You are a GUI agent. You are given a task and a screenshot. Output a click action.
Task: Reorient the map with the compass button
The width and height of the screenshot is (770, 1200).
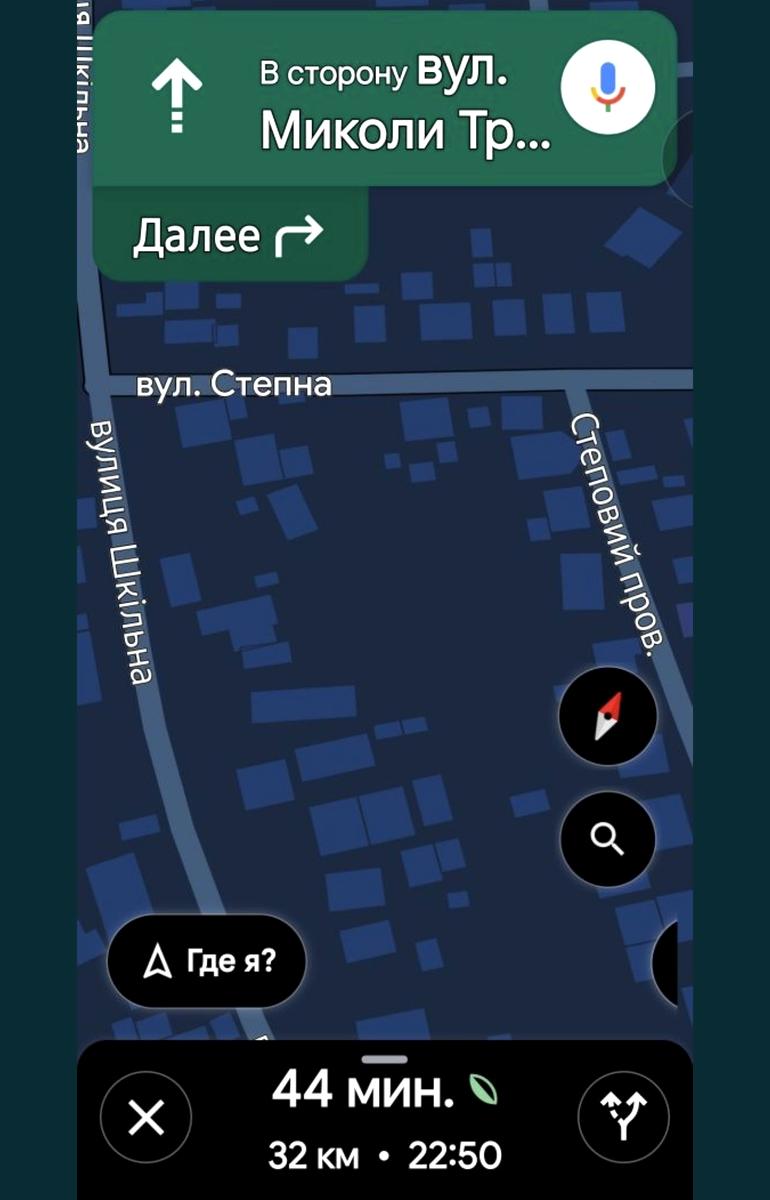pos(607,716)
